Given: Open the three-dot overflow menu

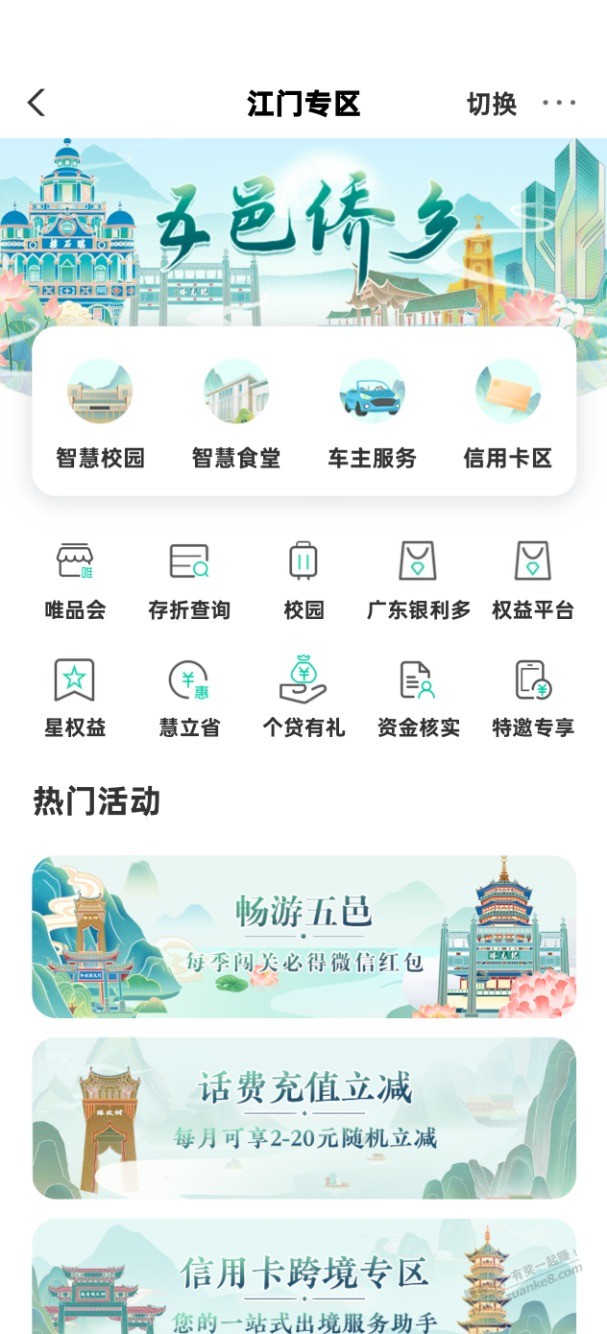Looking at the screenshot, I should [559, 103].
